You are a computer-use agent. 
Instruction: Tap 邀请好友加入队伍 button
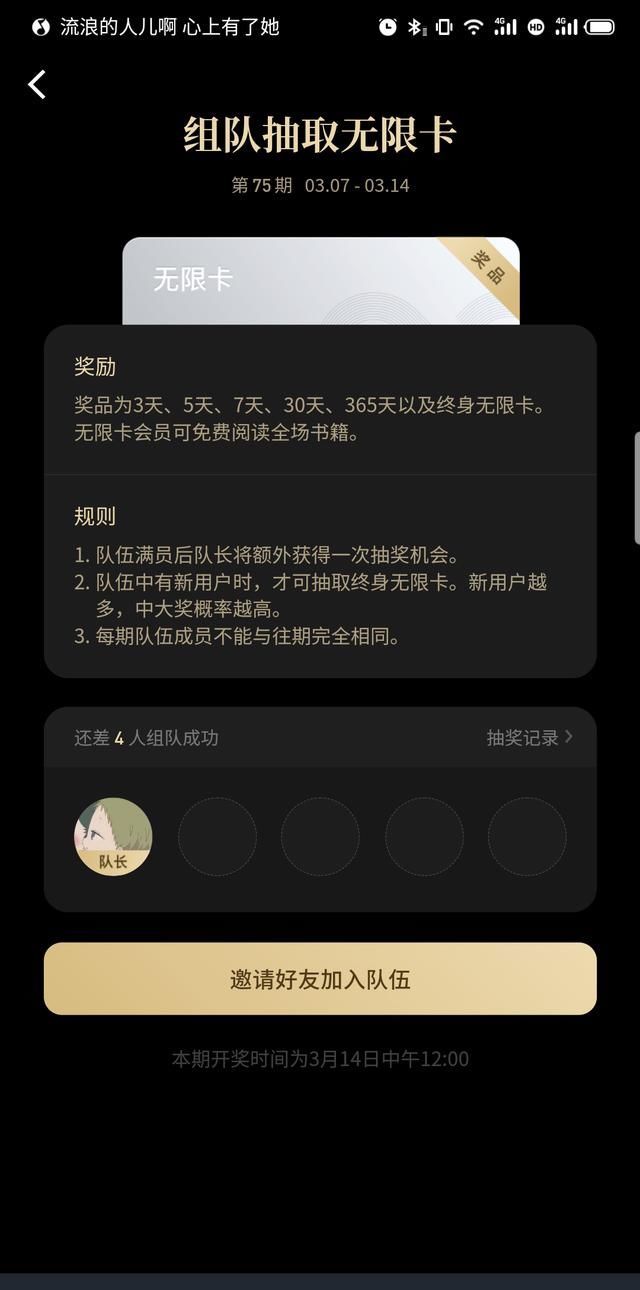pos(320,979)
